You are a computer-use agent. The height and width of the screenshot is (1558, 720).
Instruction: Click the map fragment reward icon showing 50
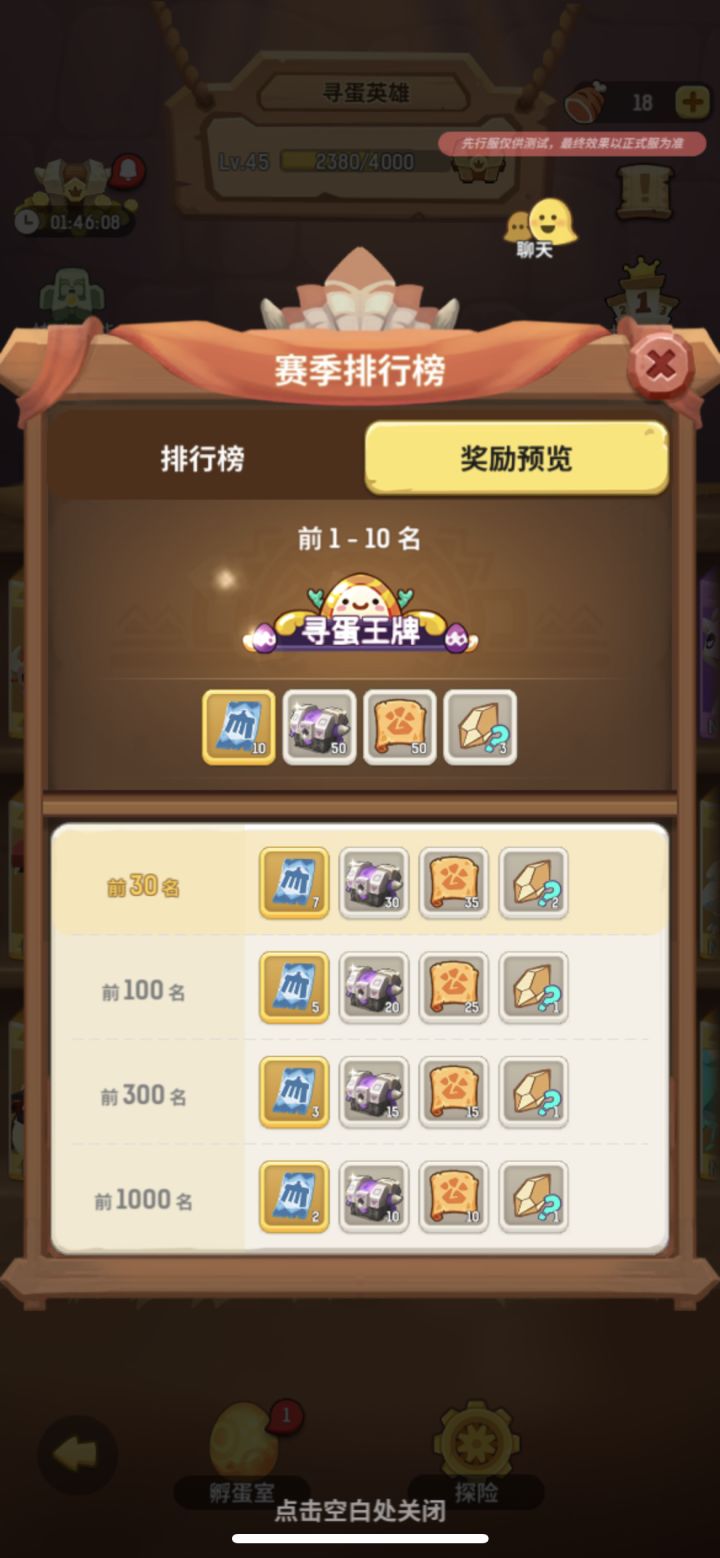coord(399,727)
